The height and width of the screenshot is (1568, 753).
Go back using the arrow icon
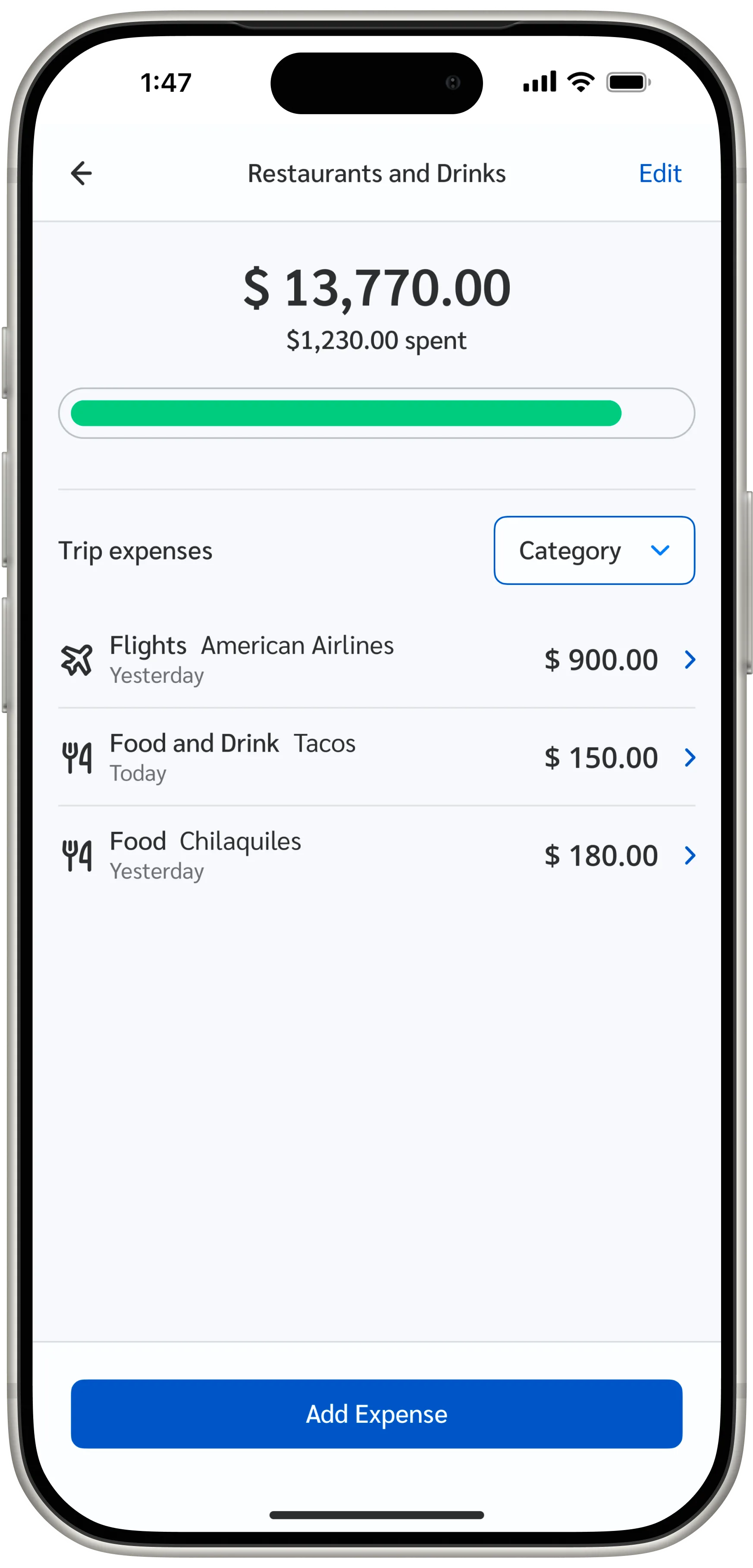tap(81, 173)
